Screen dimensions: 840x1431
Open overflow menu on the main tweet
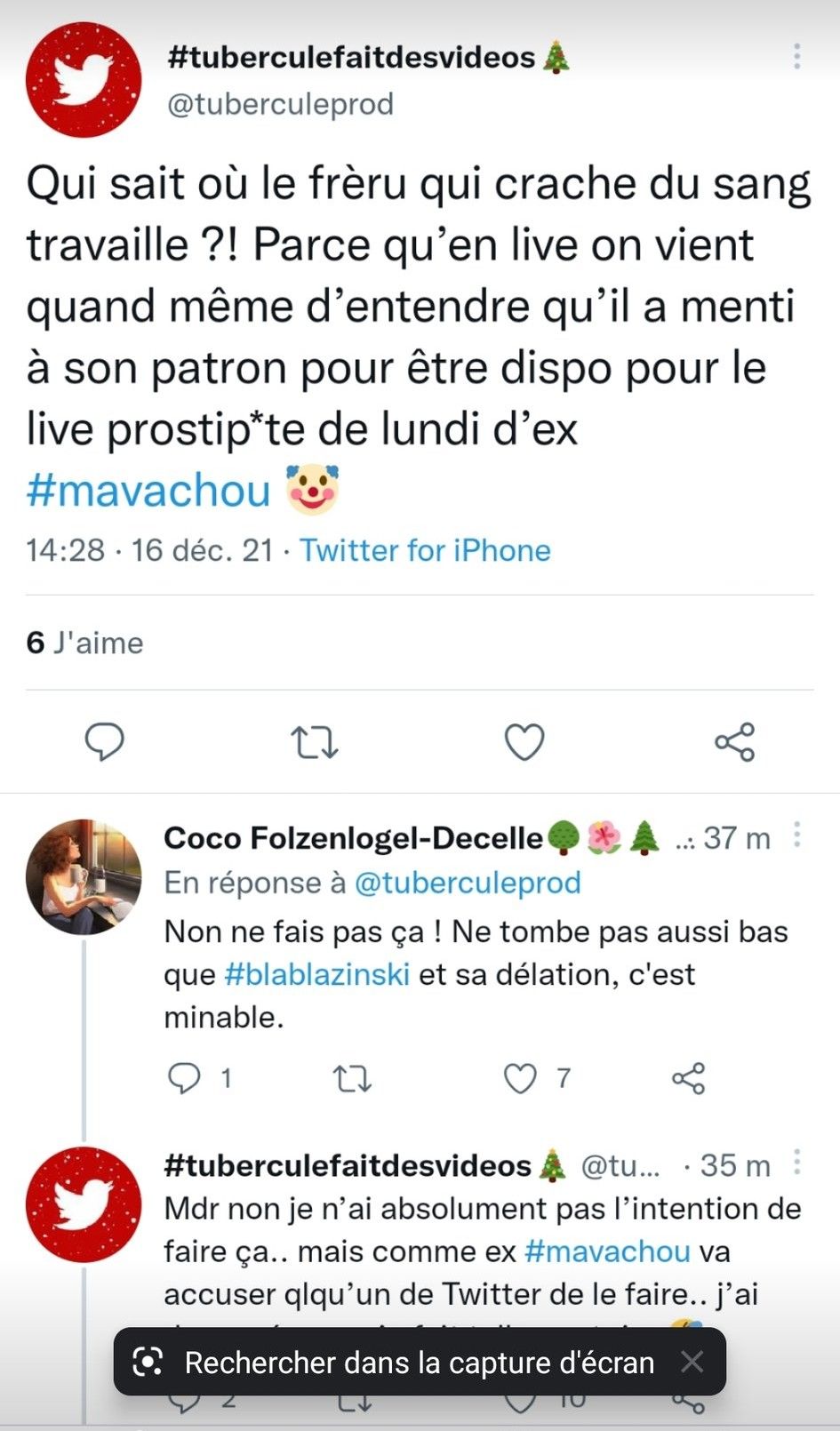(x=796, y=56)
